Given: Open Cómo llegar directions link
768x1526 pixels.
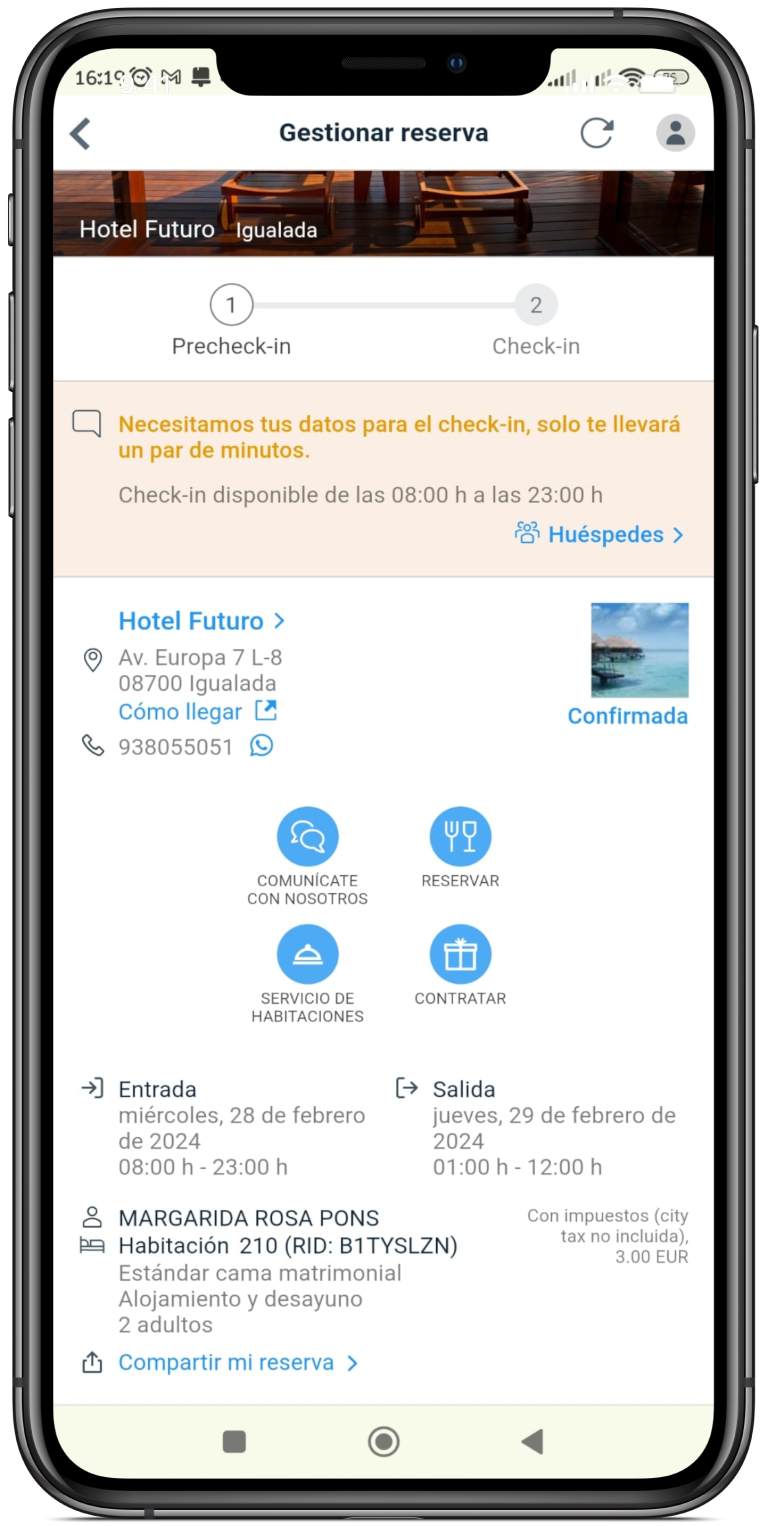Looking at the screenshot, I should coord(181,711).
